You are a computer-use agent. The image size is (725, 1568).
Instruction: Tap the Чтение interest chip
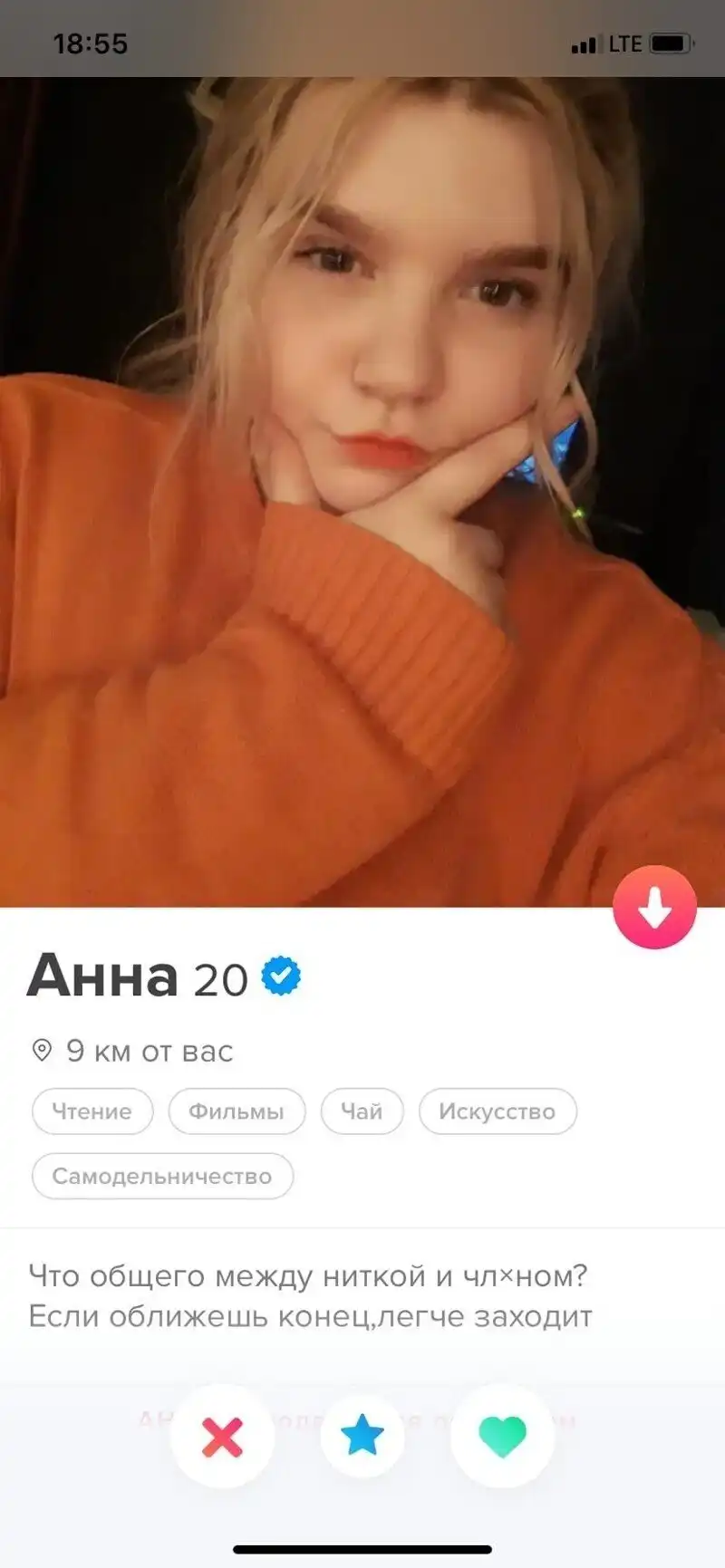[x=92, y=1111]
